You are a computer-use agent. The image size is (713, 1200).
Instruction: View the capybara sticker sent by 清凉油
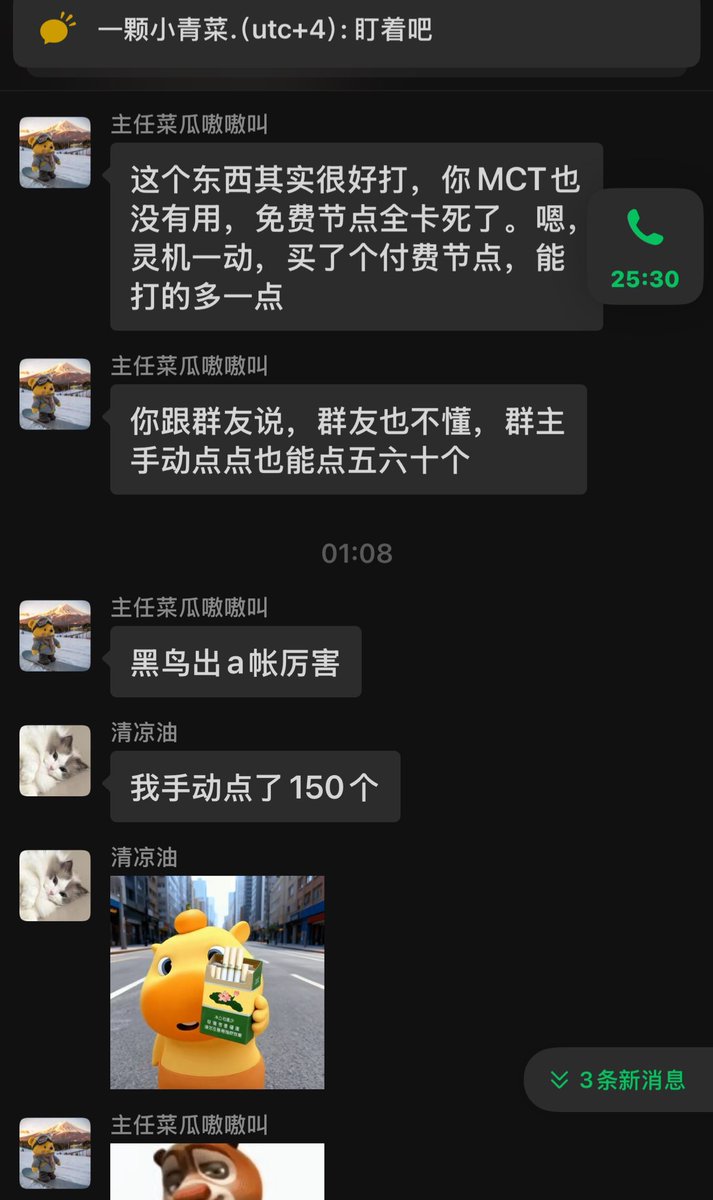click(217, 982)
